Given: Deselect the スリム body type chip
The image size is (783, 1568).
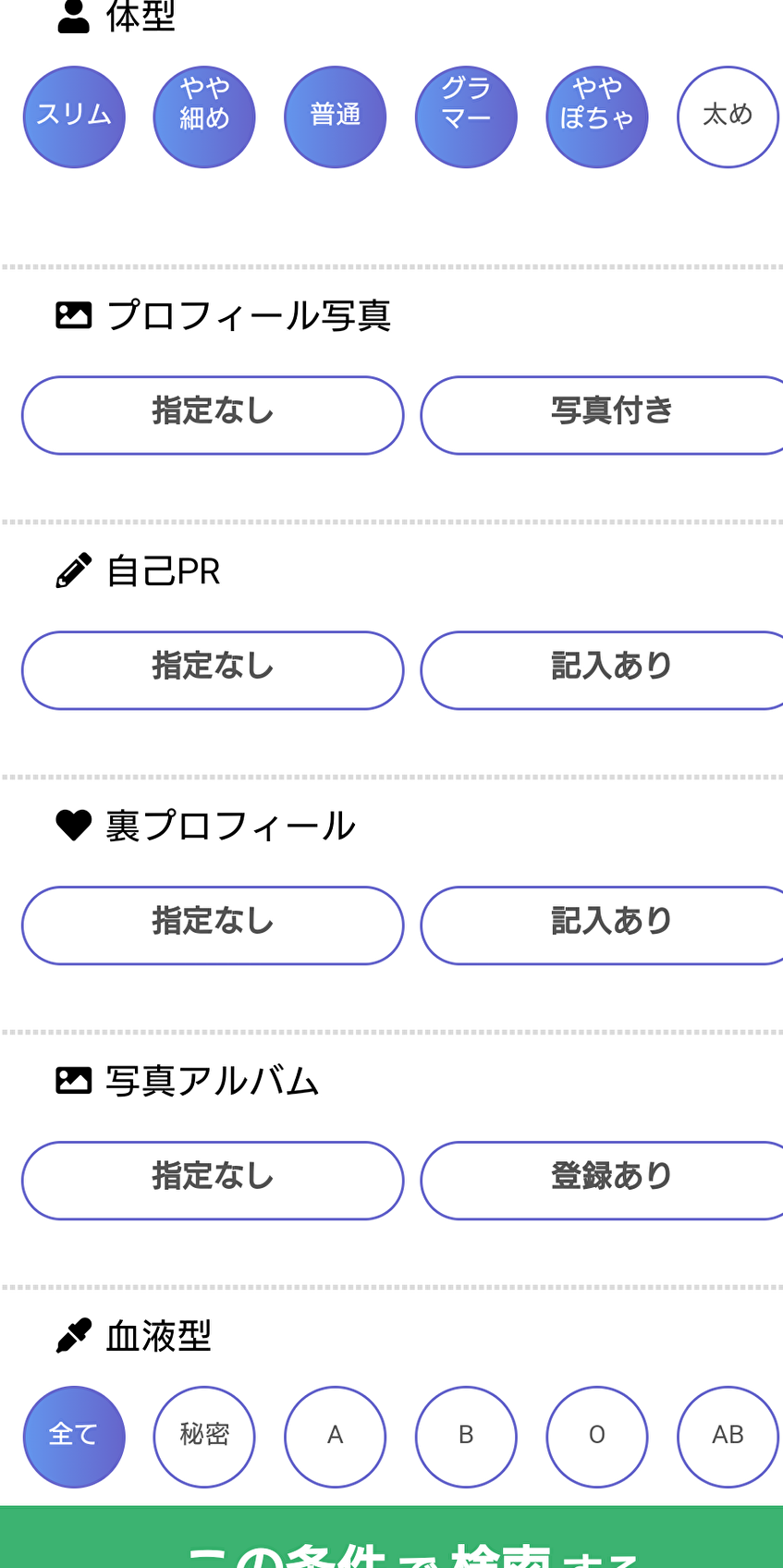Looking at the screenshot, I should point(74,116).
